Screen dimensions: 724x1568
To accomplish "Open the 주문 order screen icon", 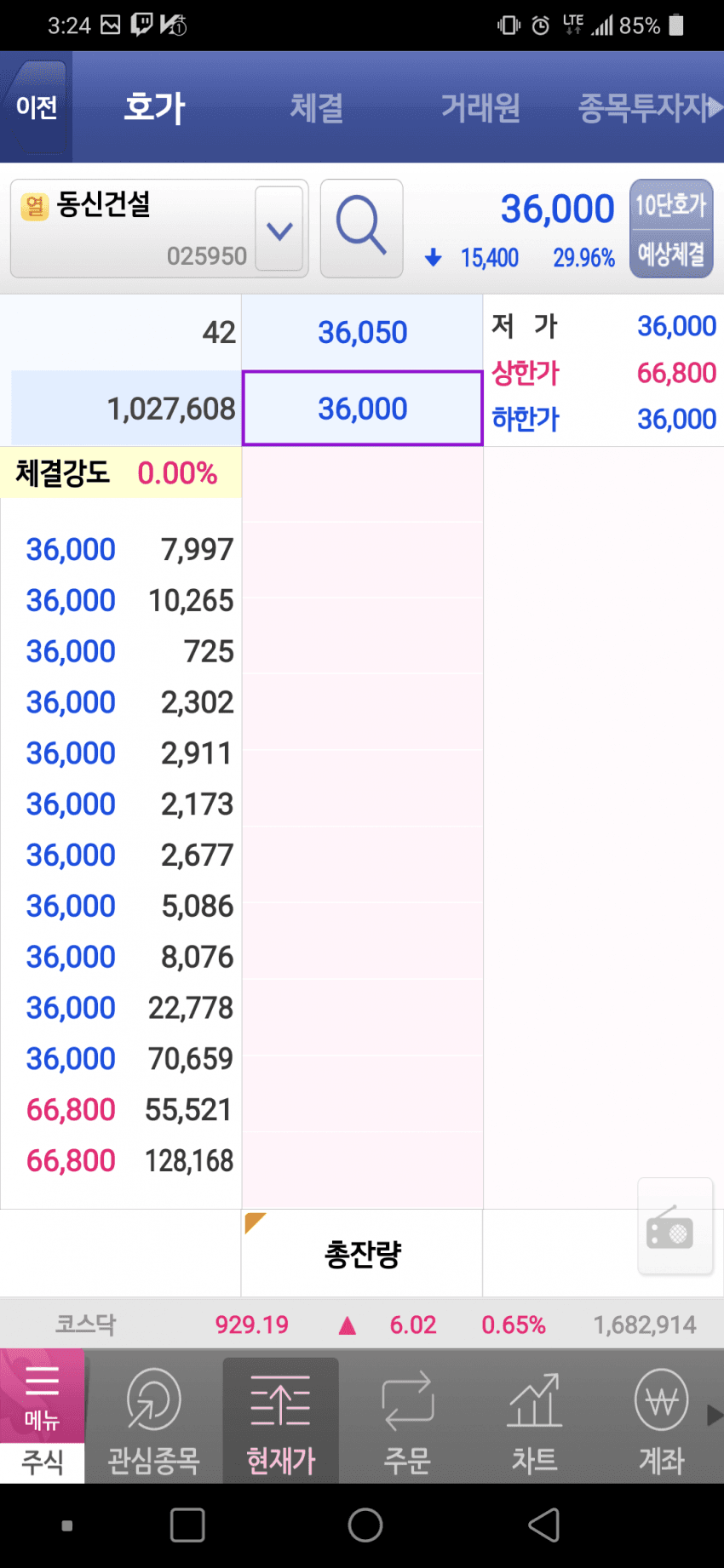I will click(x=407, y=1417).
